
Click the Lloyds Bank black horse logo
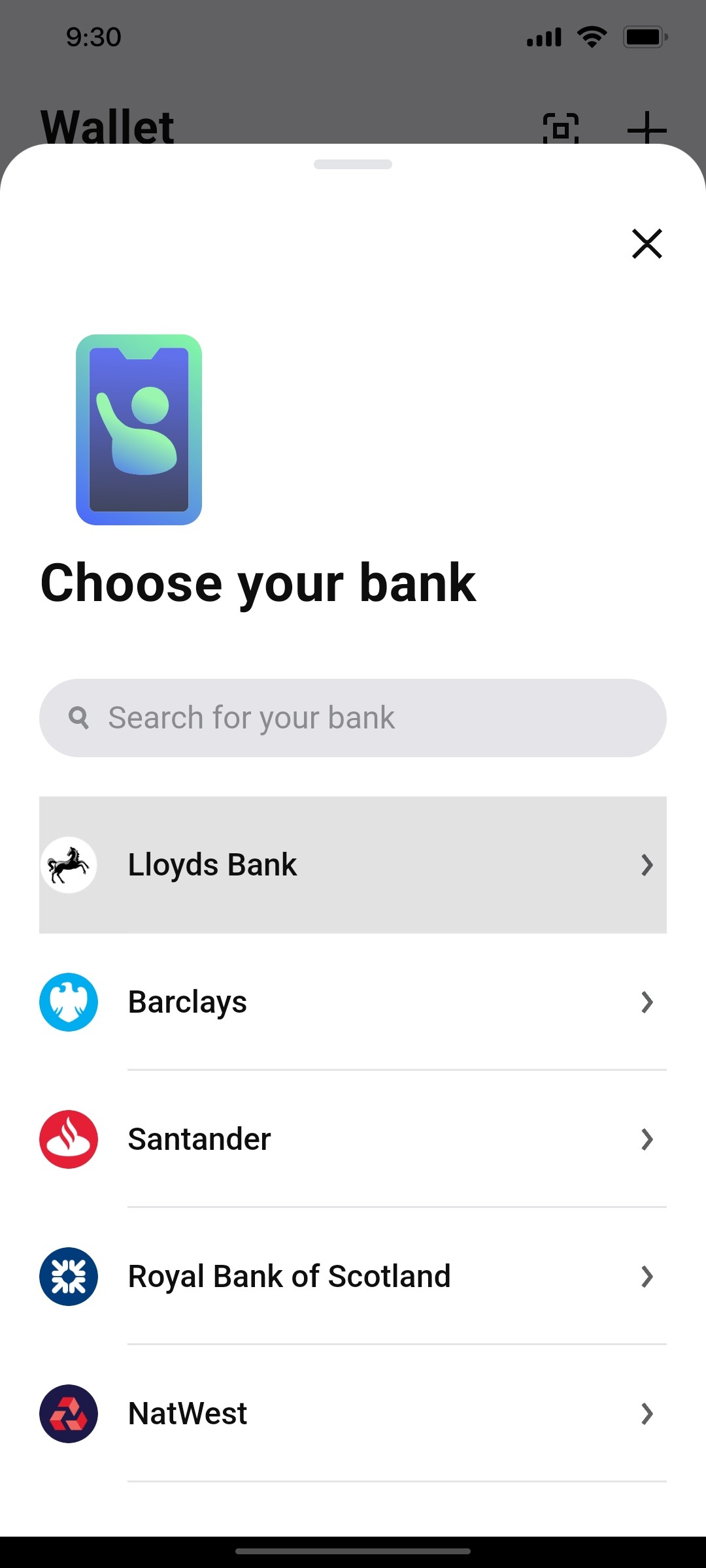pyautogui.click(x=69, y=864)
